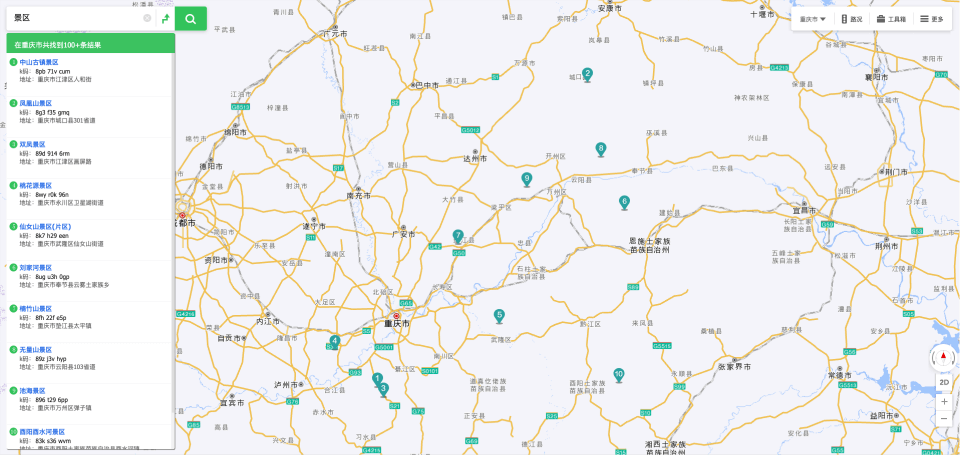This screenshot has height=455, width=960.
Task: Open result 中山古镇景区
Action: [39, 62]
